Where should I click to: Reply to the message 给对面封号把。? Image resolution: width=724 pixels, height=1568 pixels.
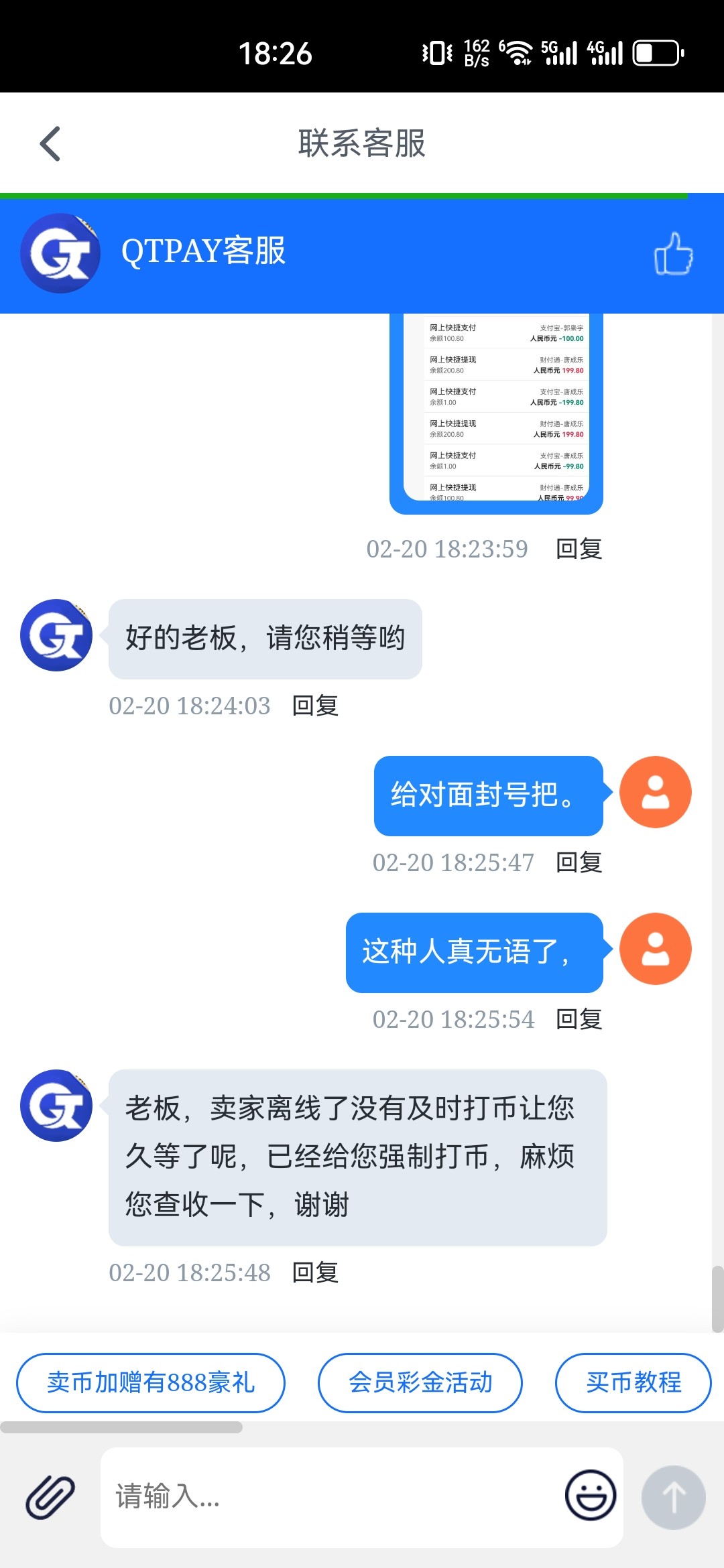579,862
